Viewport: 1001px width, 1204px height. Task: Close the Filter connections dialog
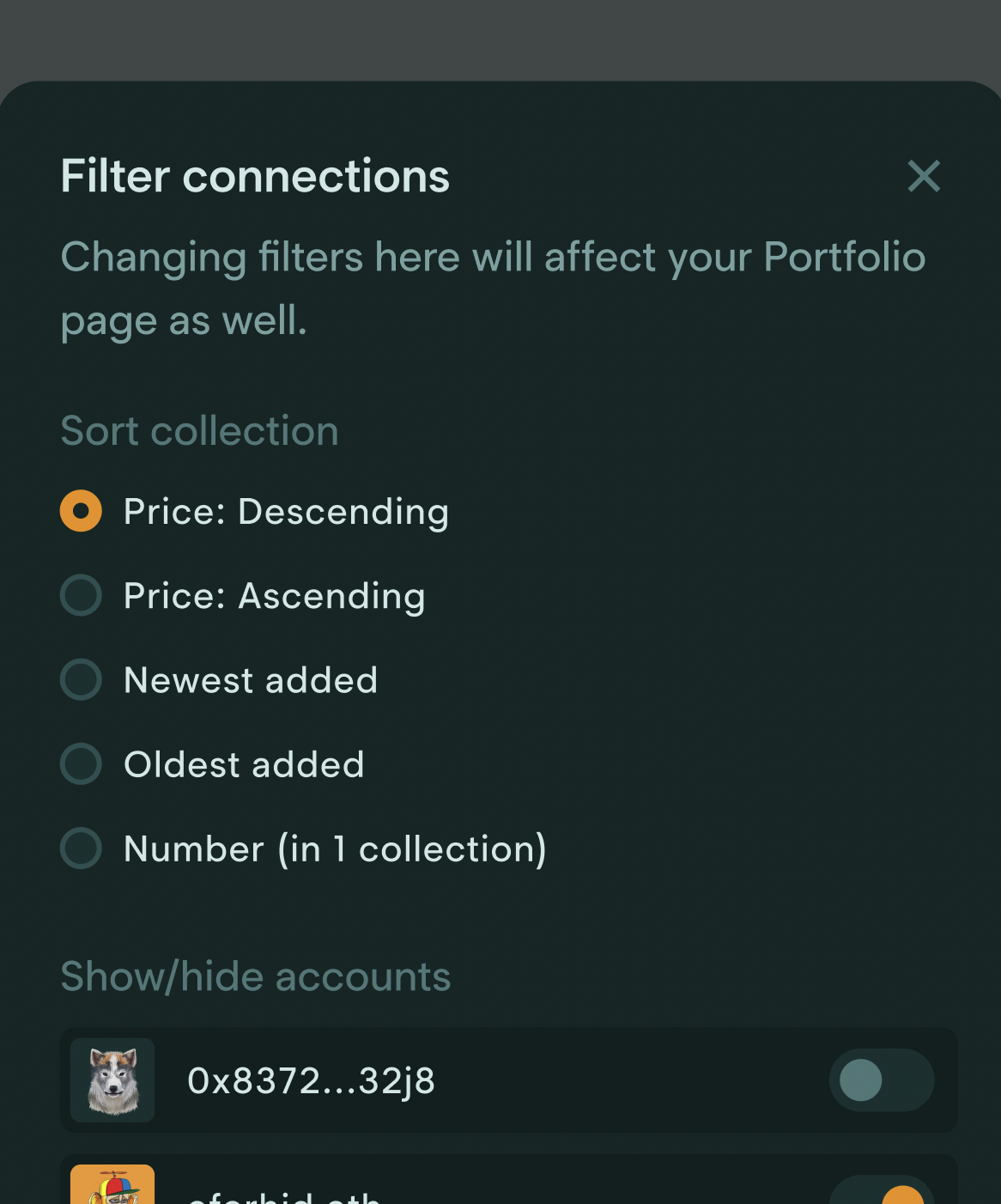coord(924,176)
